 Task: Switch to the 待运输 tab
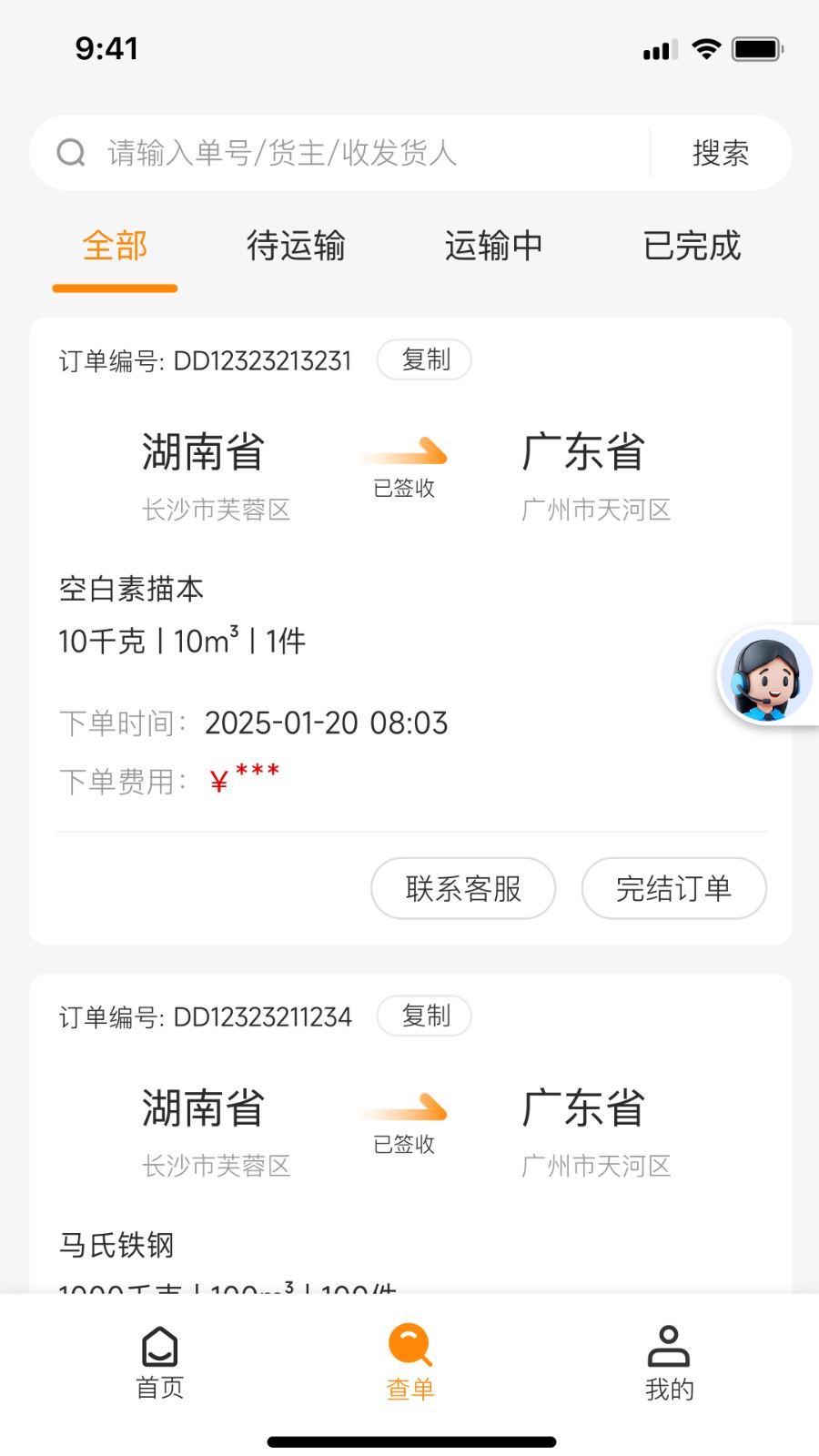[x=297, y=246]
